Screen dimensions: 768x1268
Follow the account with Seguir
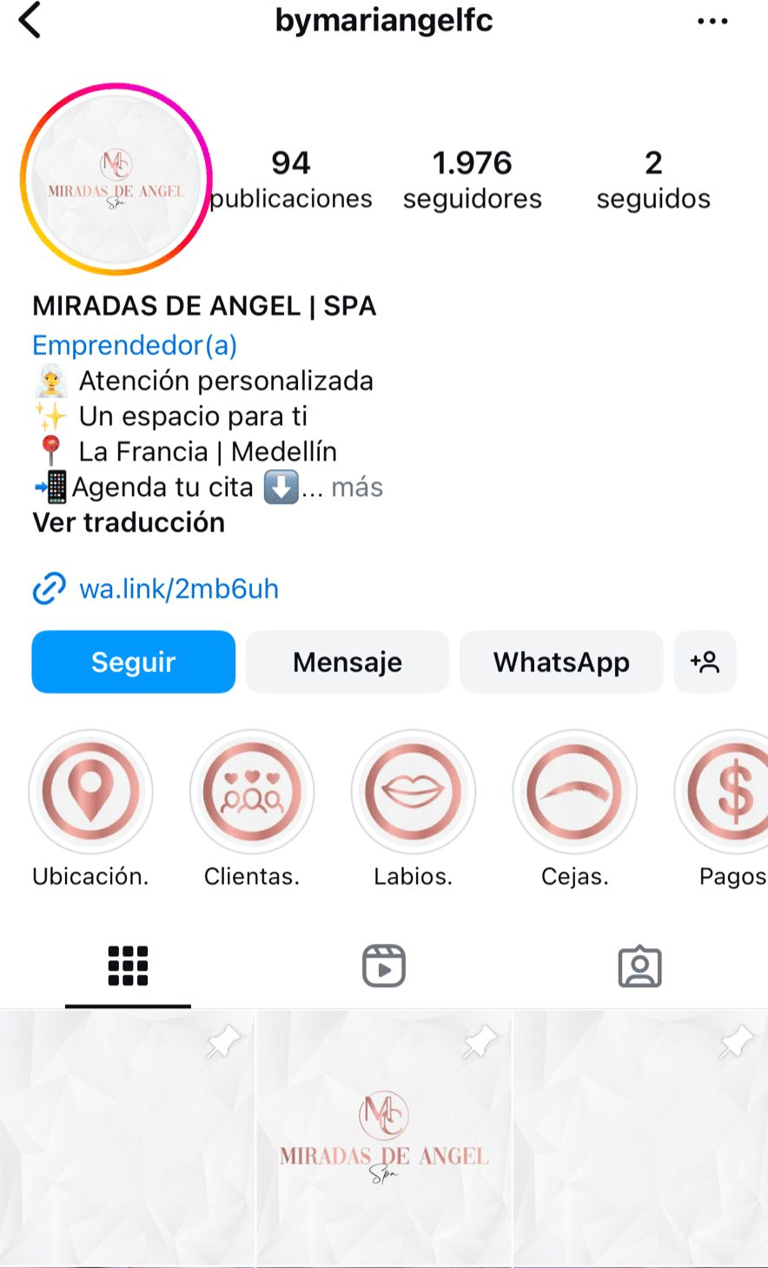(133, 662)
